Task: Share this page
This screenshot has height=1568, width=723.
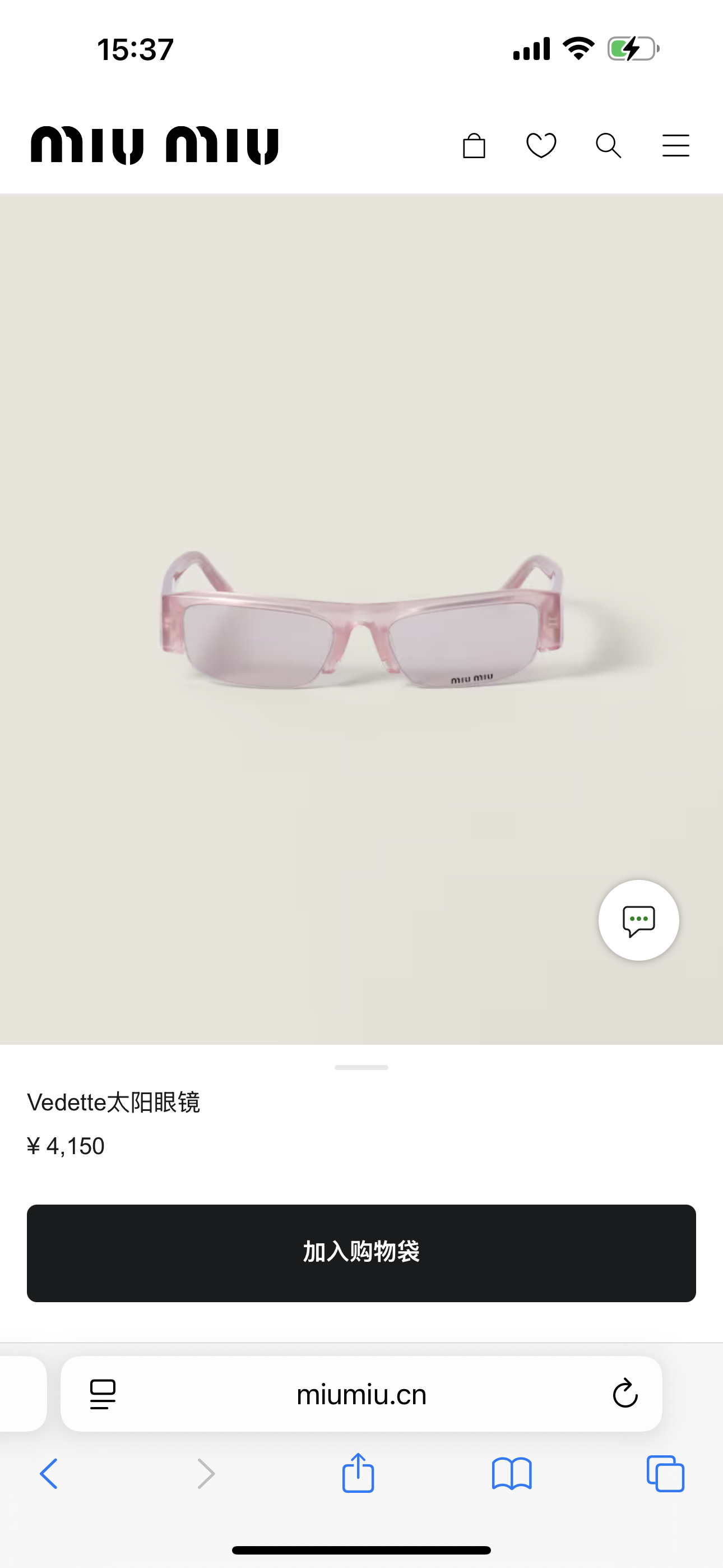Action: click(358, 1473)
